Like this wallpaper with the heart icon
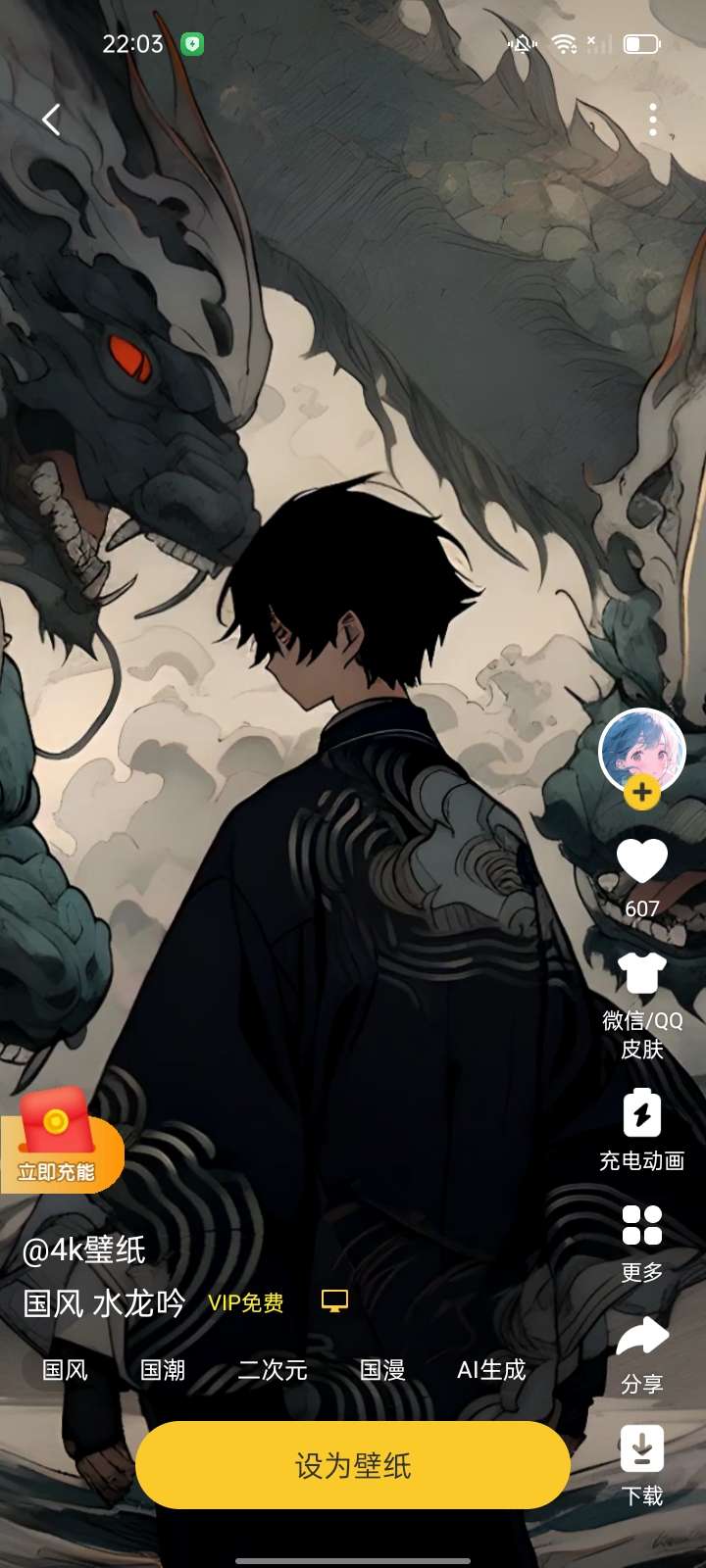Image resolution: width=706 pixels, height=1568 pixels. tap(642, 862)
